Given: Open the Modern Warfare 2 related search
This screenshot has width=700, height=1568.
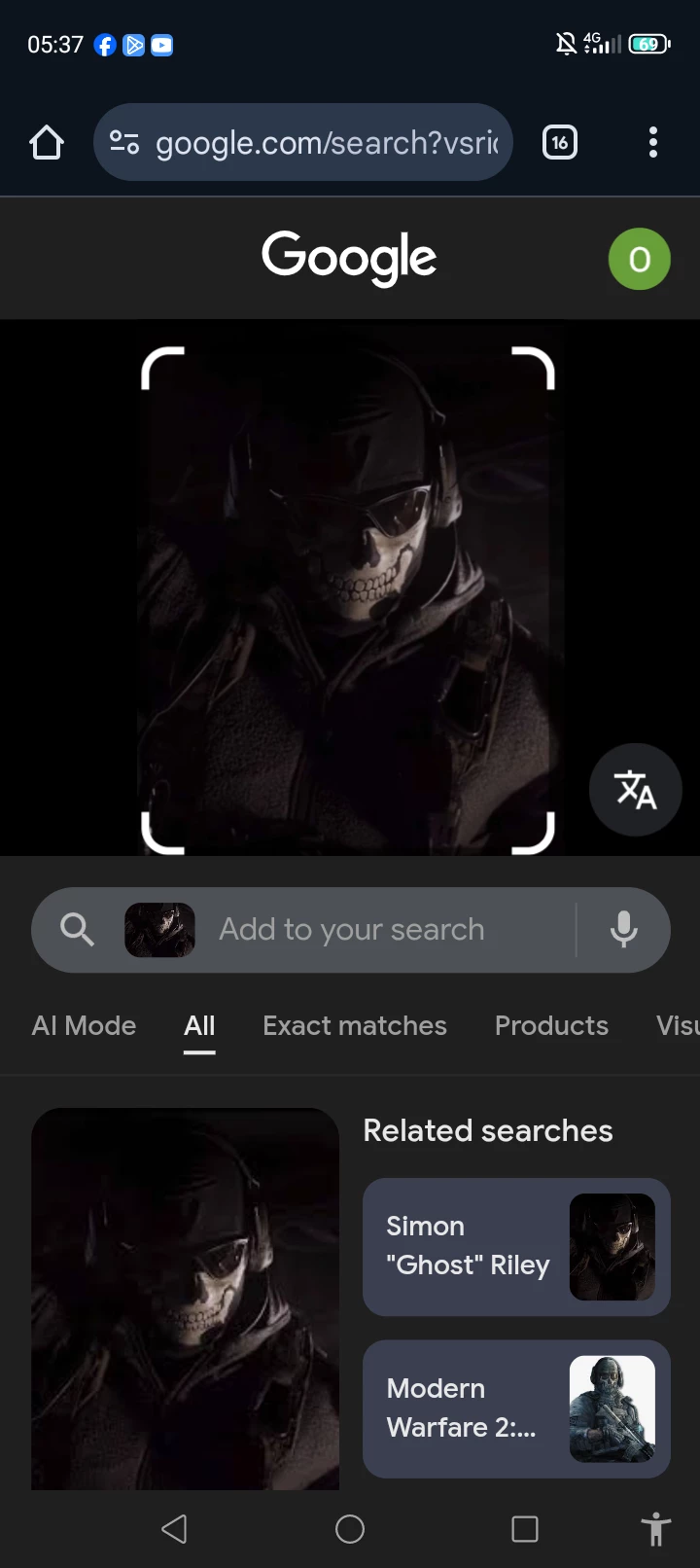Looking at the screenshot, I should click(516, 1408).
